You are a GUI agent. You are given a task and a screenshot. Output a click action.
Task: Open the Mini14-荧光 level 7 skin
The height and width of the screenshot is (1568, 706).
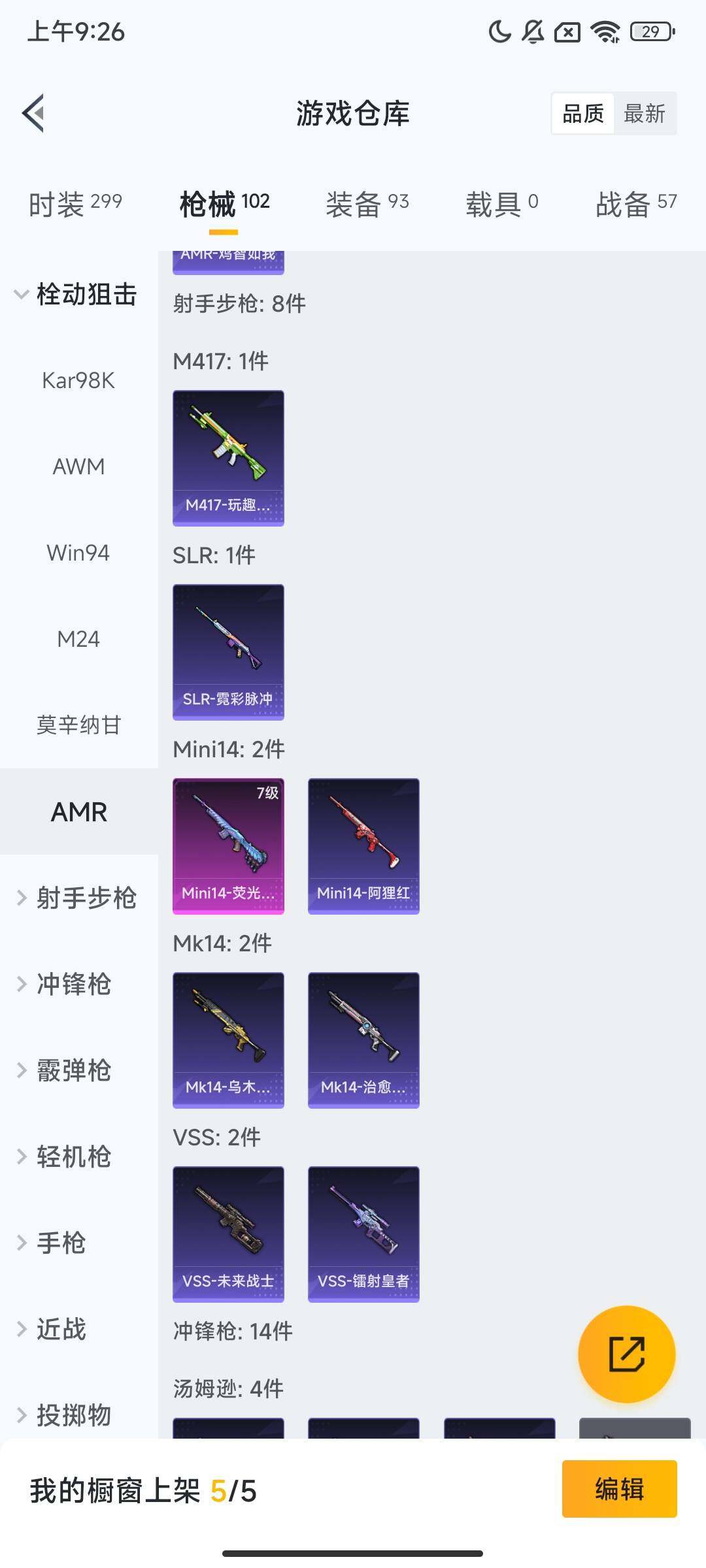click(228, 845)
